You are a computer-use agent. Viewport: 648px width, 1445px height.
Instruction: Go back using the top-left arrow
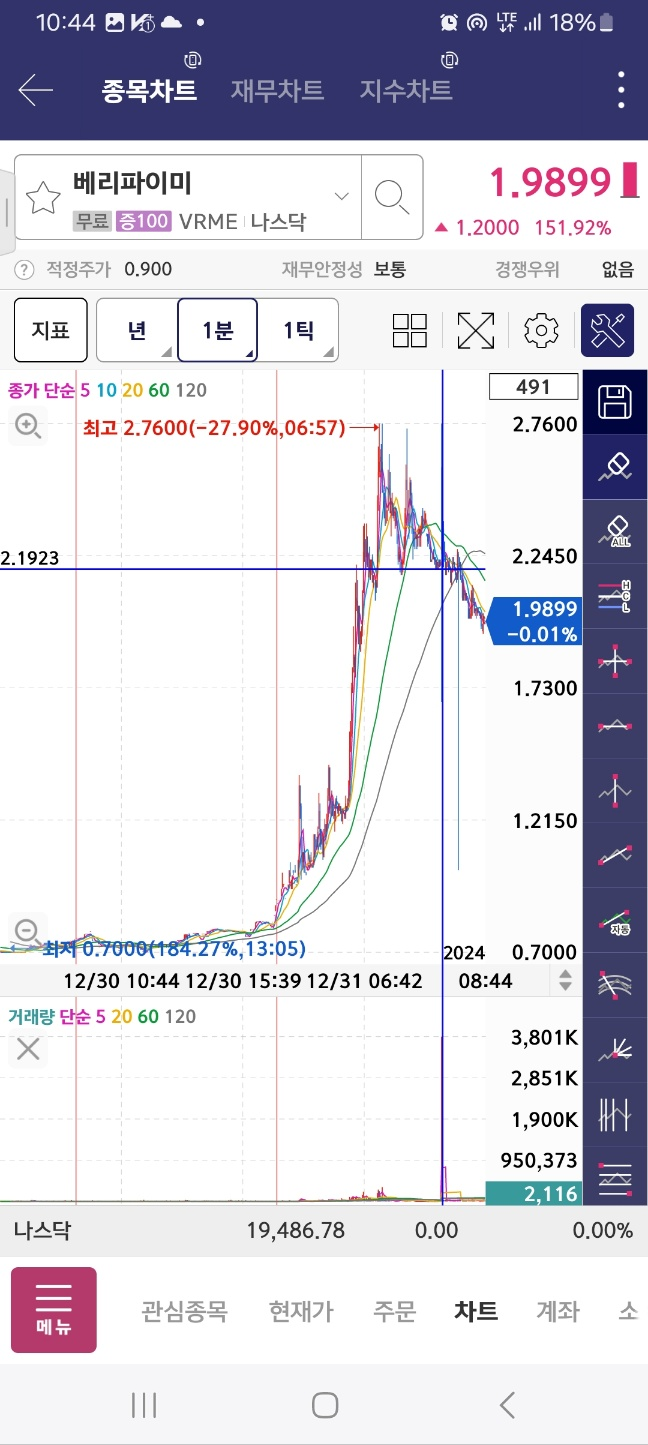[36, 91]
